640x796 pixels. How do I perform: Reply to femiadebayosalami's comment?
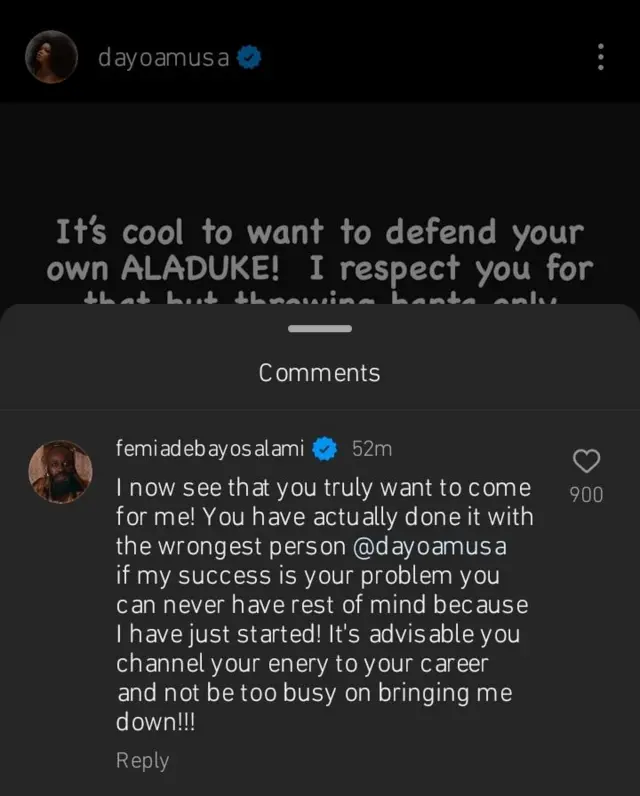(142, 760)
